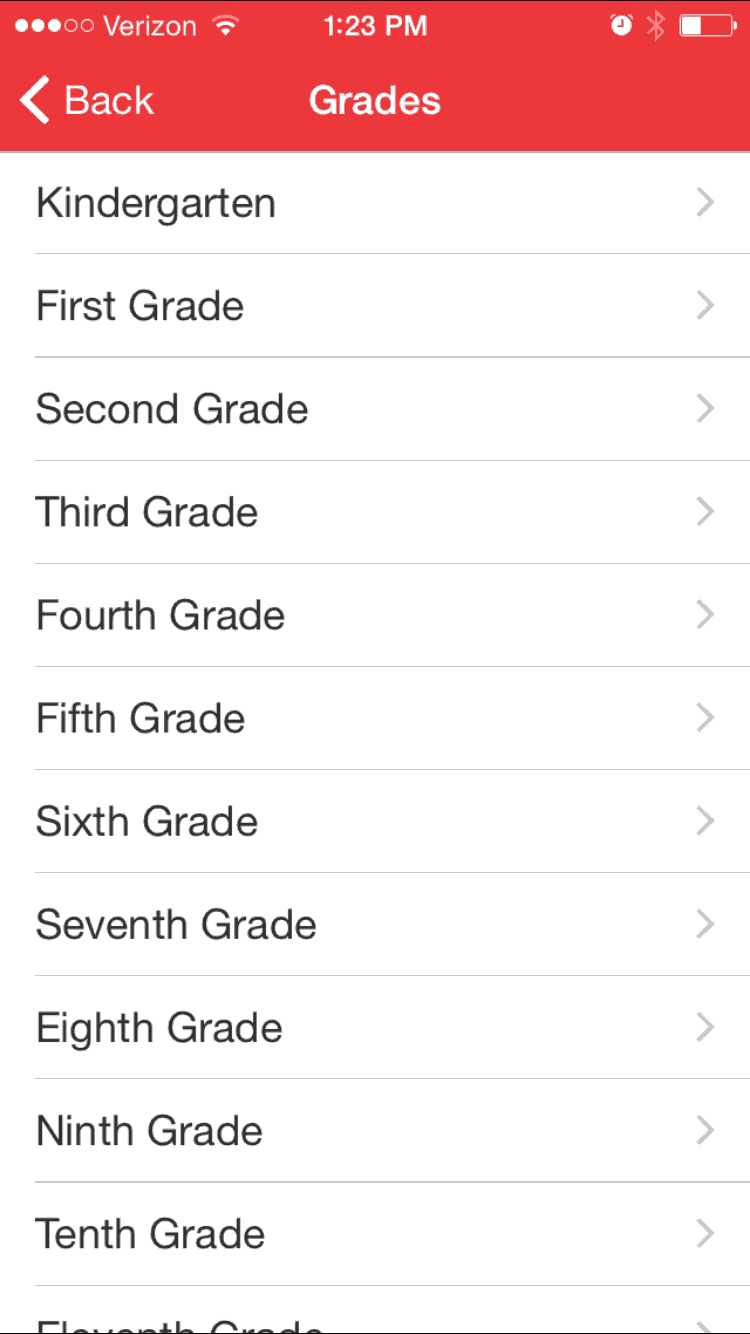Open Second Grade
Screen dimensions: 750x1334
pos(375,409)
